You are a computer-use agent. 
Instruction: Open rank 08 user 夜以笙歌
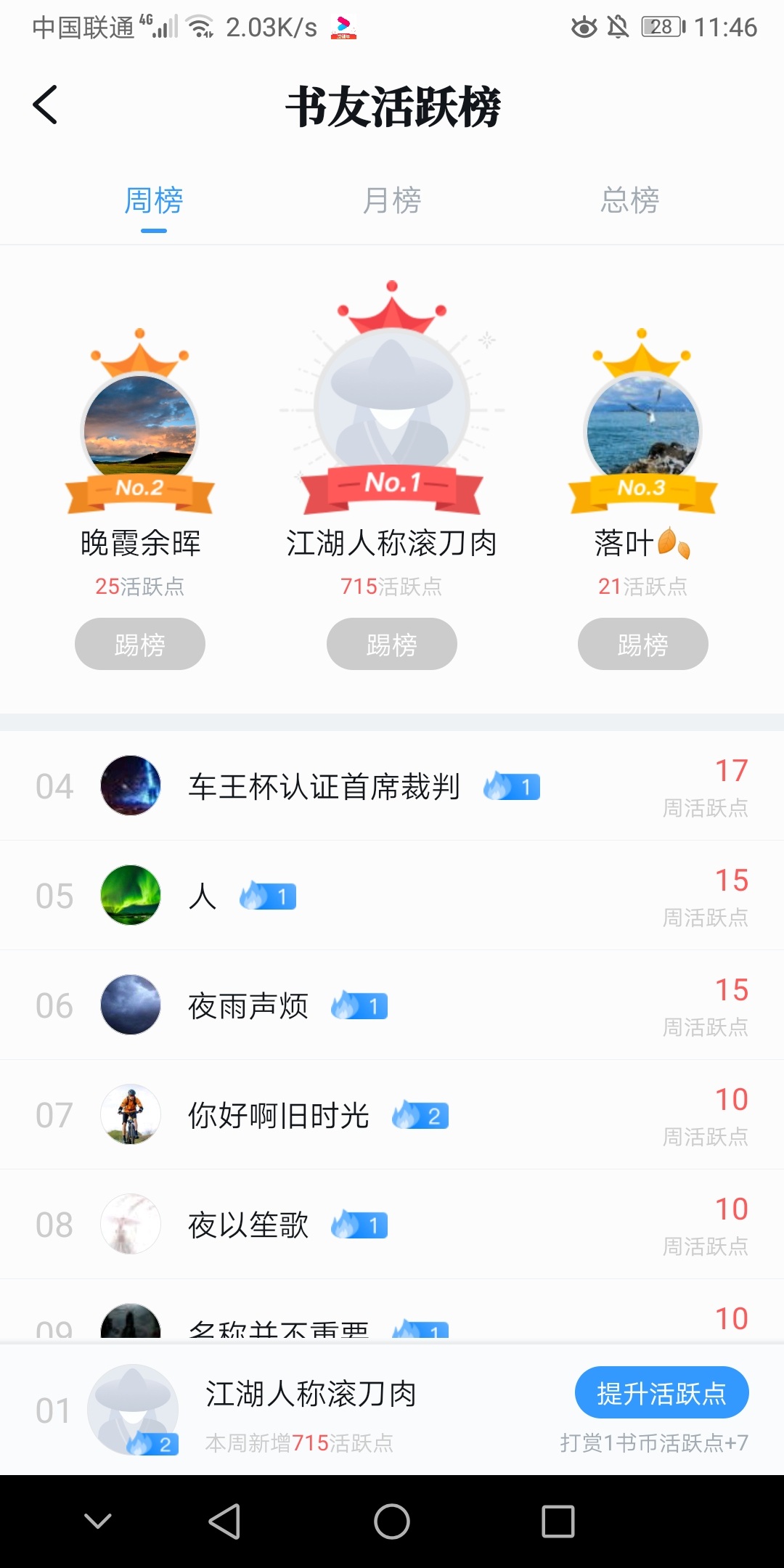248,1225
